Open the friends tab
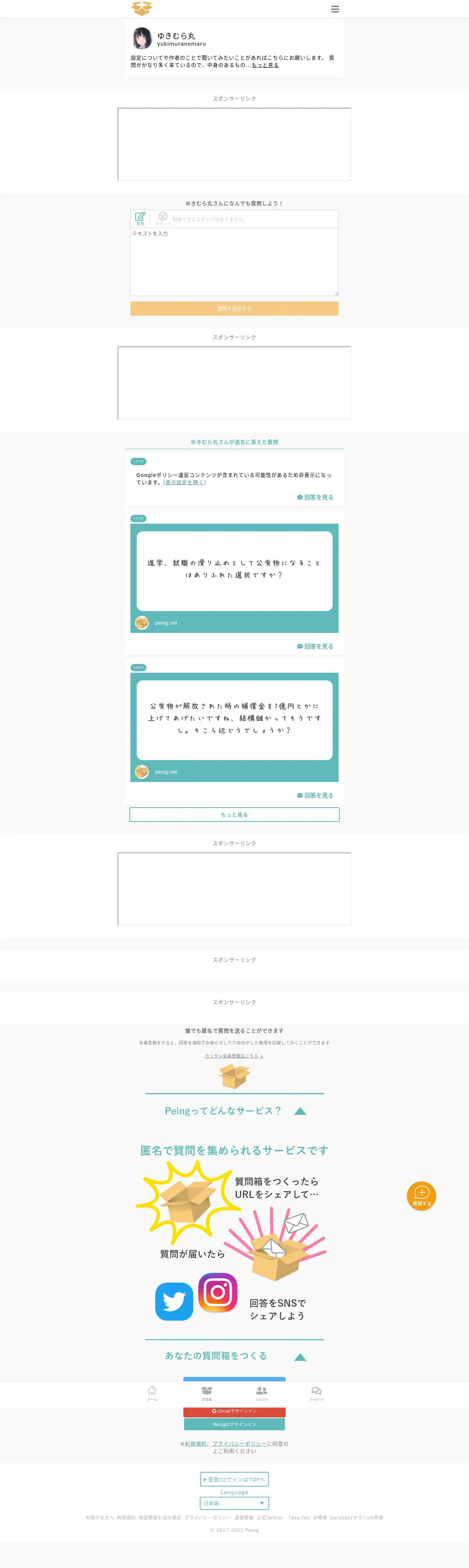The image size is (469, 1568). [262, 1394]
